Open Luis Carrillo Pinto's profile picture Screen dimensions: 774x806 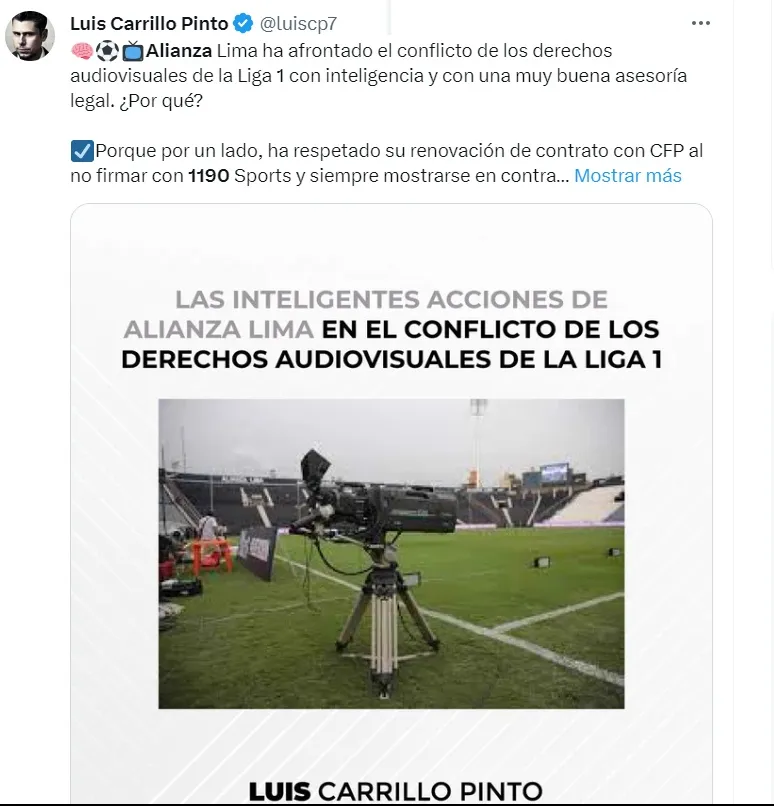pyautogui.click(x=30, y=37)
